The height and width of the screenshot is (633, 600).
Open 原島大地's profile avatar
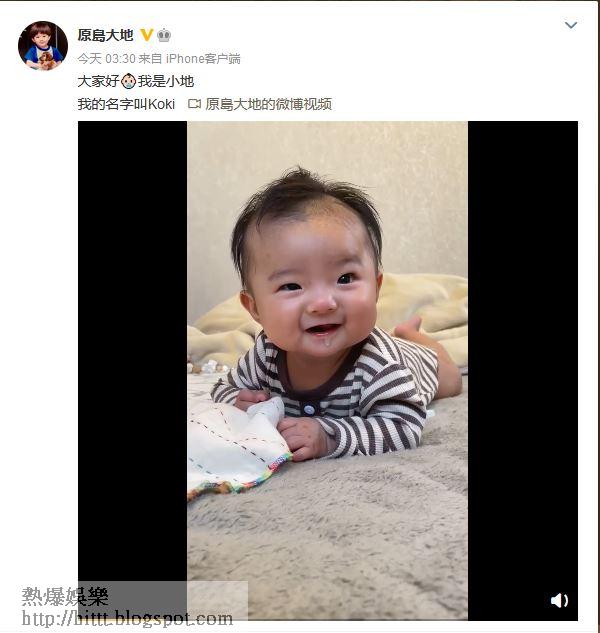[43, 46]
